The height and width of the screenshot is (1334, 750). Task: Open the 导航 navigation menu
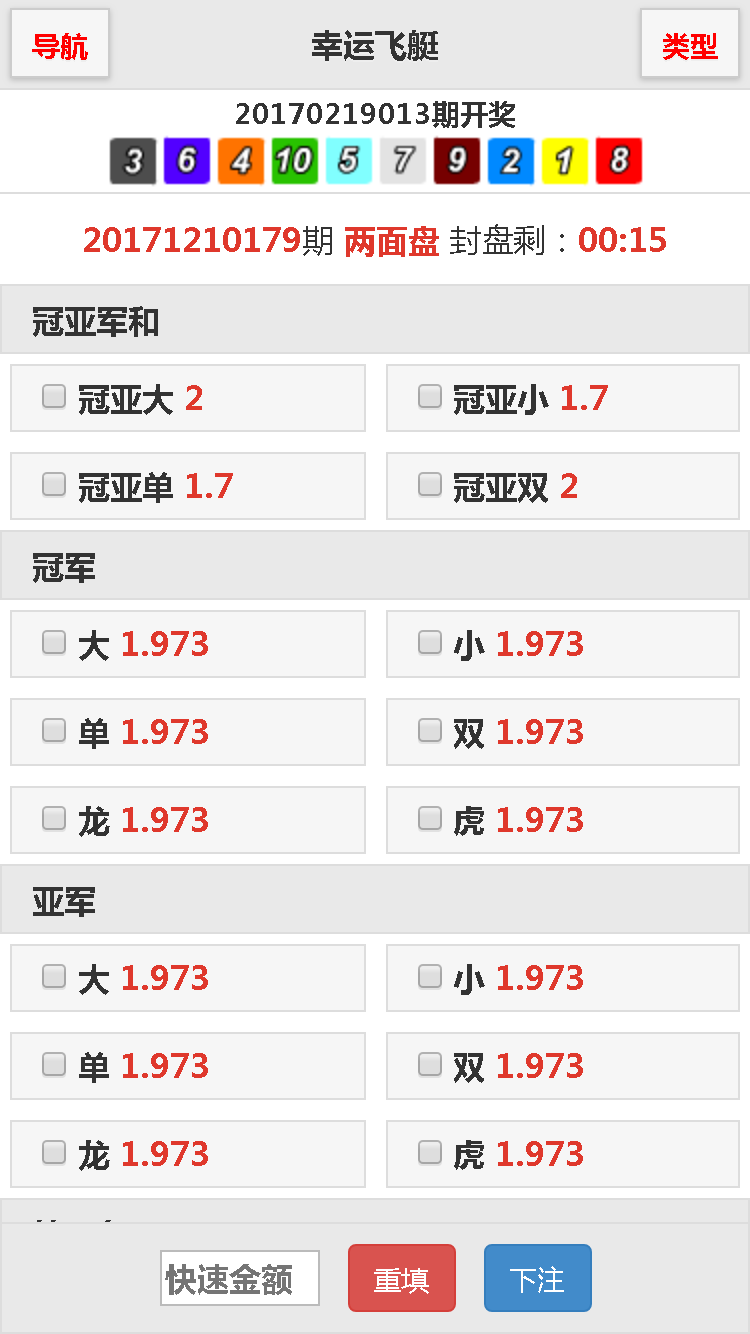click(x=60, y=45)
